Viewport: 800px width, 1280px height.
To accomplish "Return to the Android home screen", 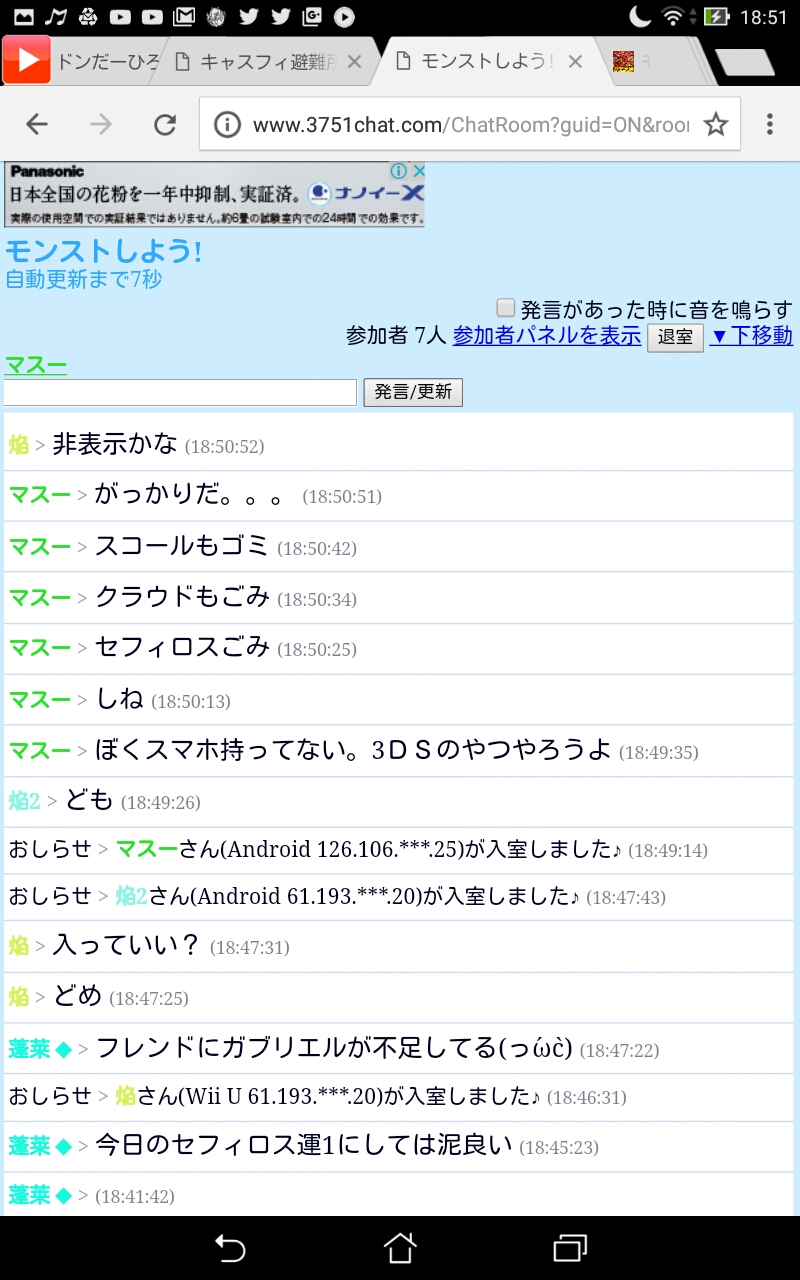I will pos(400,1247).
